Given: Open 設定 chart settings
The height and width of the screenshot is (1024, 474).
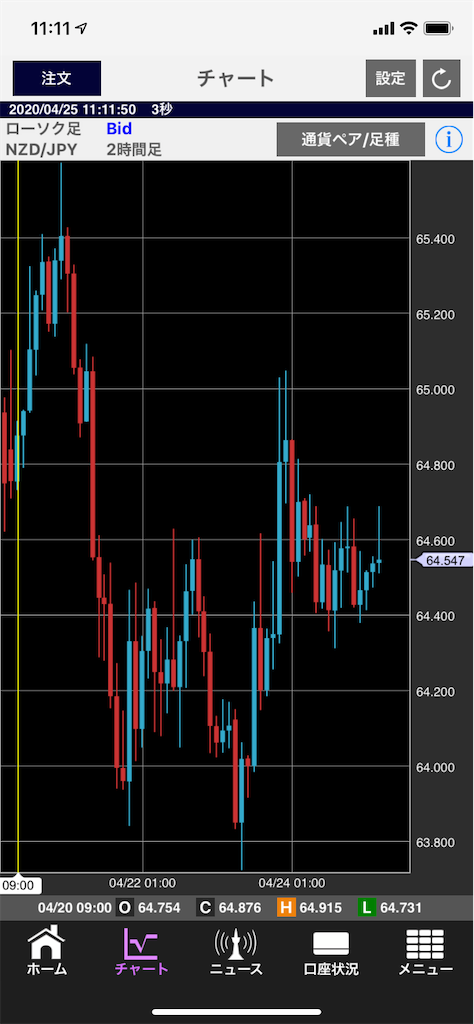Looking at the screenshot, I should point(390,78).
